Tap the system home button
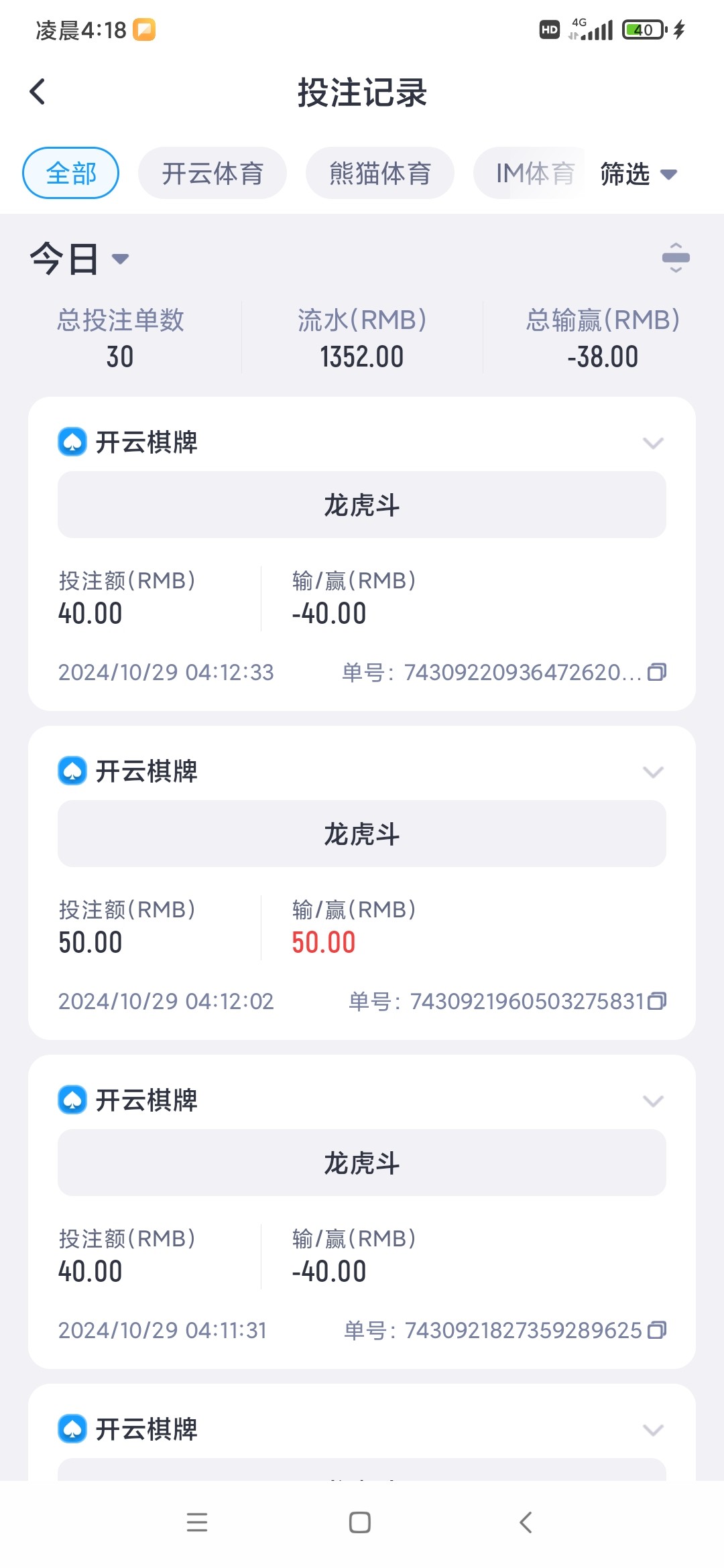The image size is (724, 1568). [360, 1522]
